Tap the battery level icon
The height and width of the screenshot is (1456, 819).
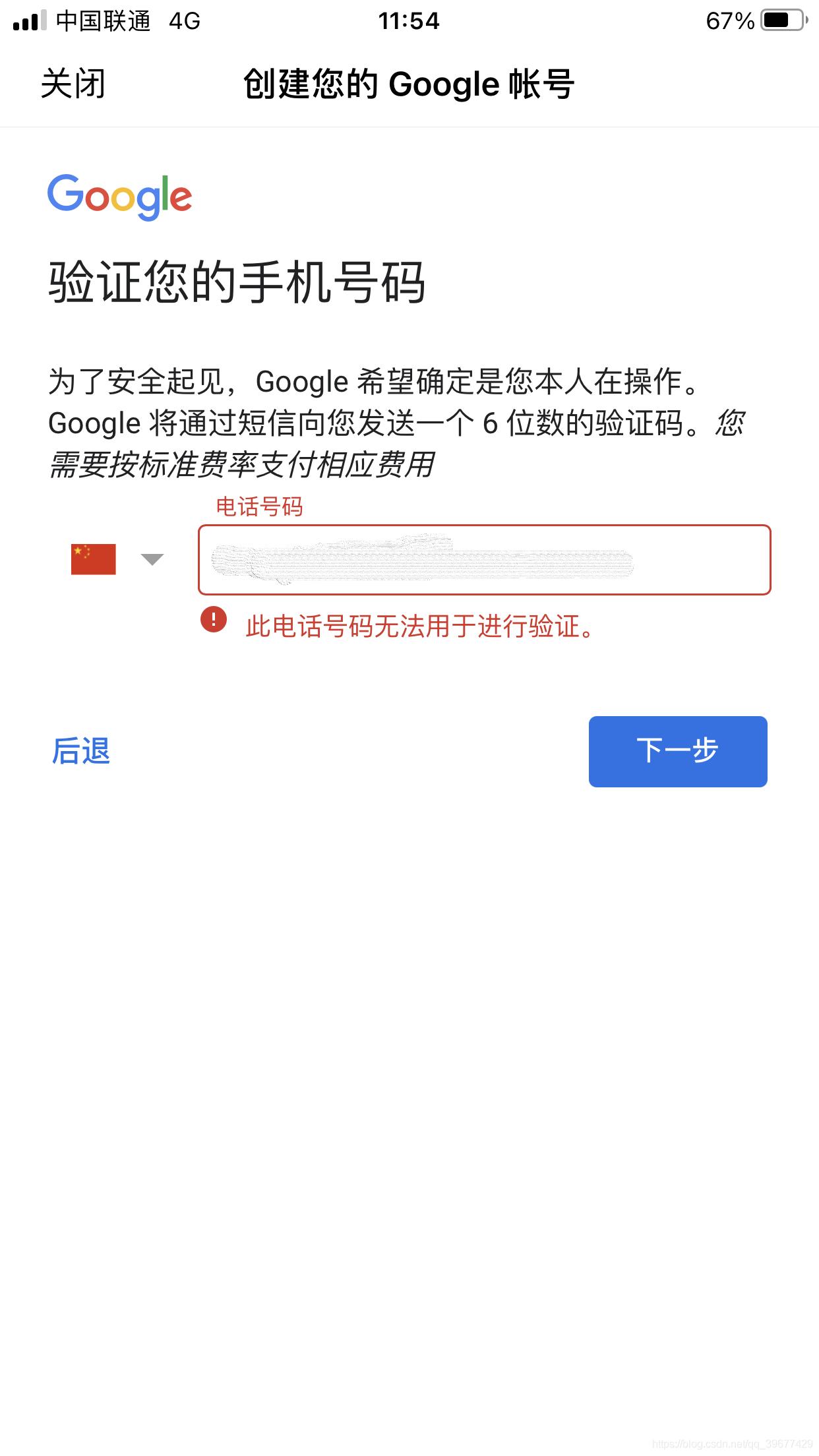tap(785, 20)
